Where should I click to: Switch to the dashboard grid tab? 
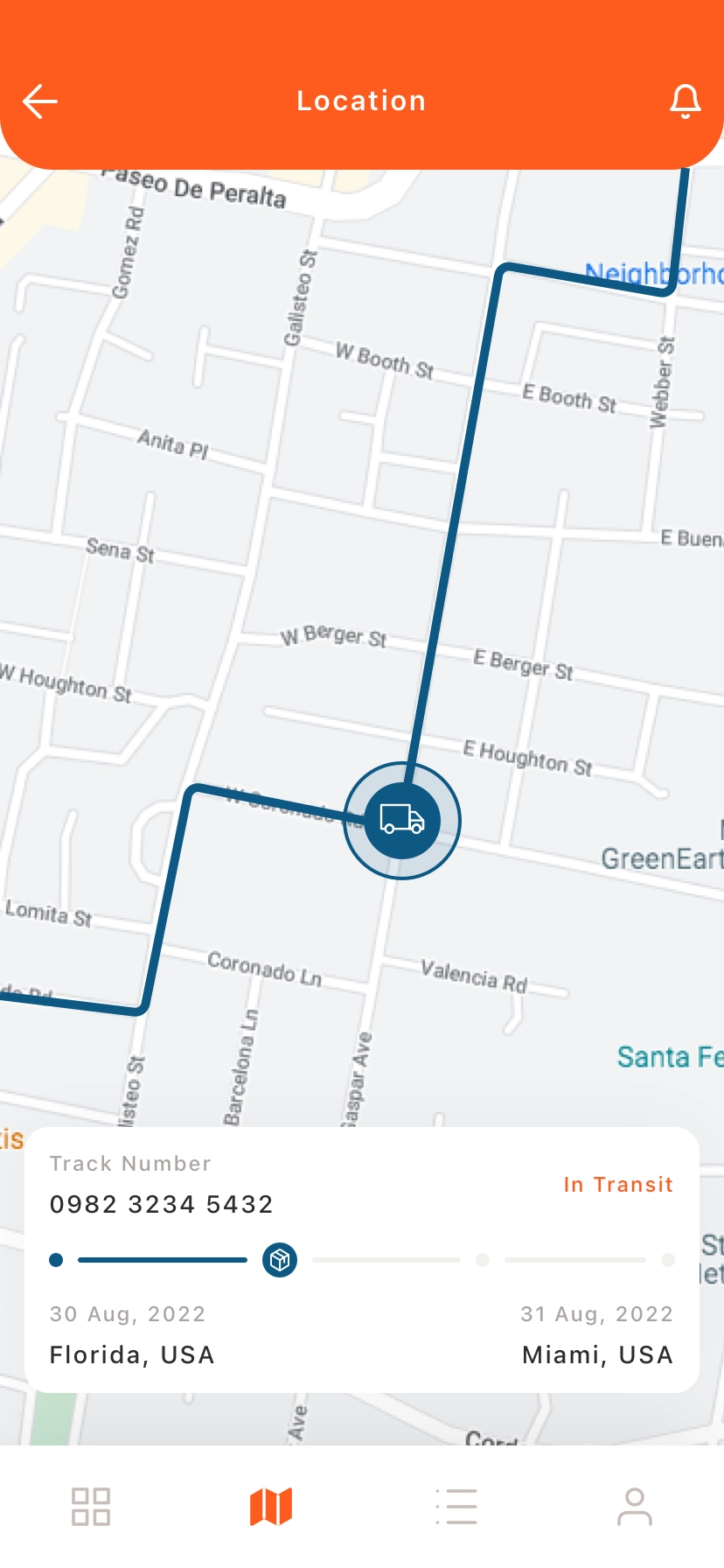(x=91, y=1507)
